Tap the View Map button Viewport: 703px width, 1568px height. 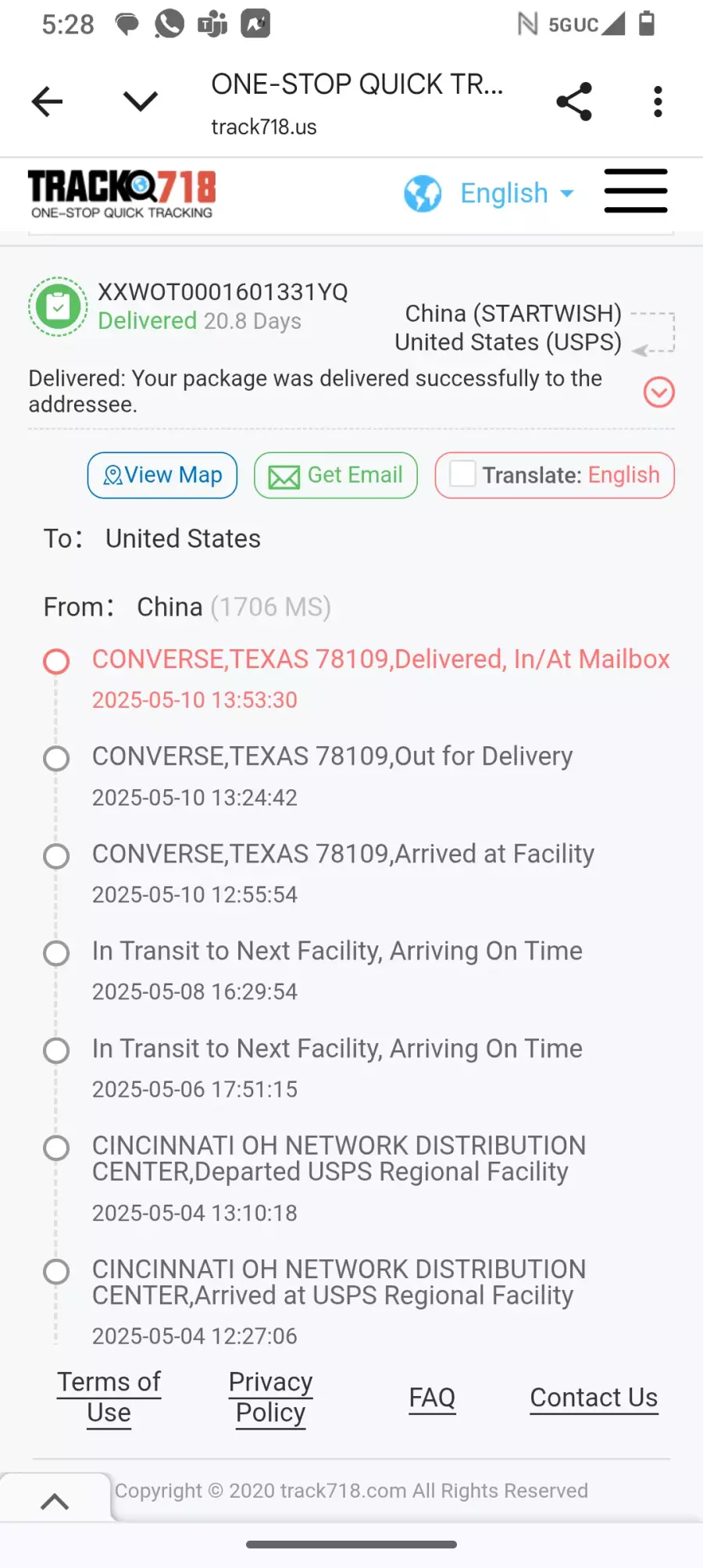point(162,475)
